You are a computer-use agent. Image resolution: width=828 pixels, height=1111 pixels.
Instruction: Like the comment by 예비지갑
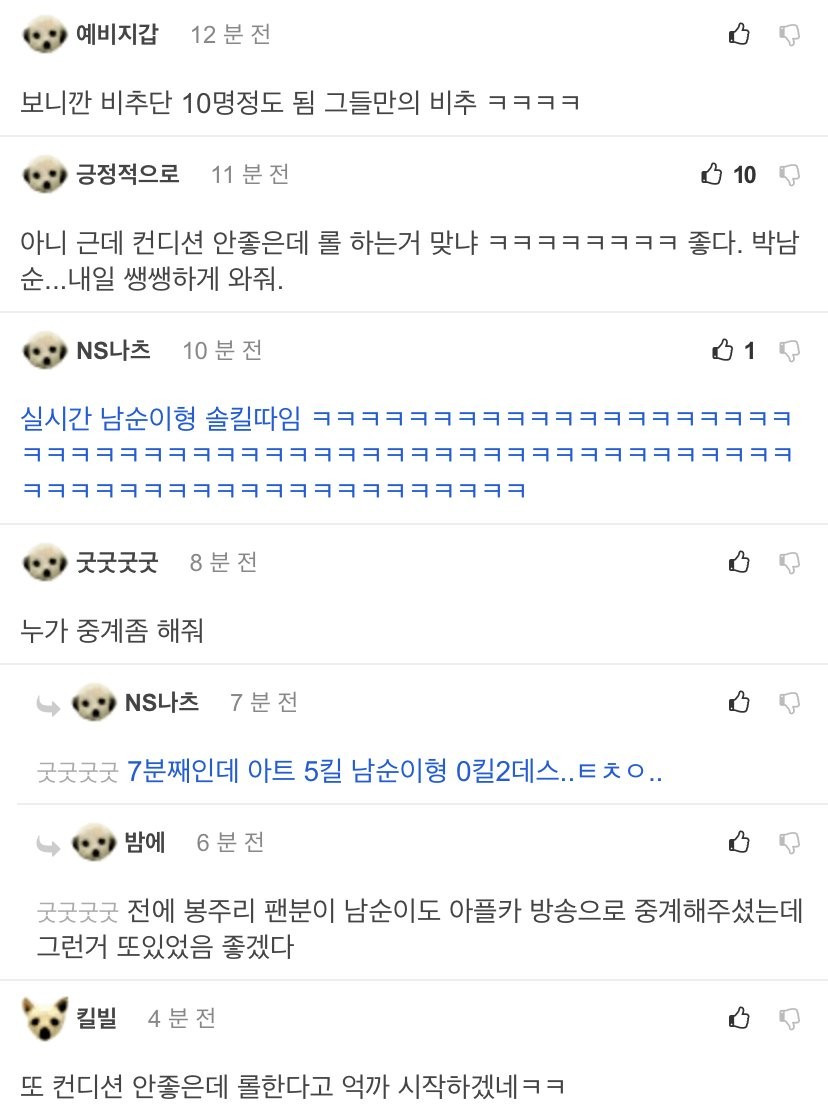(x=739, y=35)
